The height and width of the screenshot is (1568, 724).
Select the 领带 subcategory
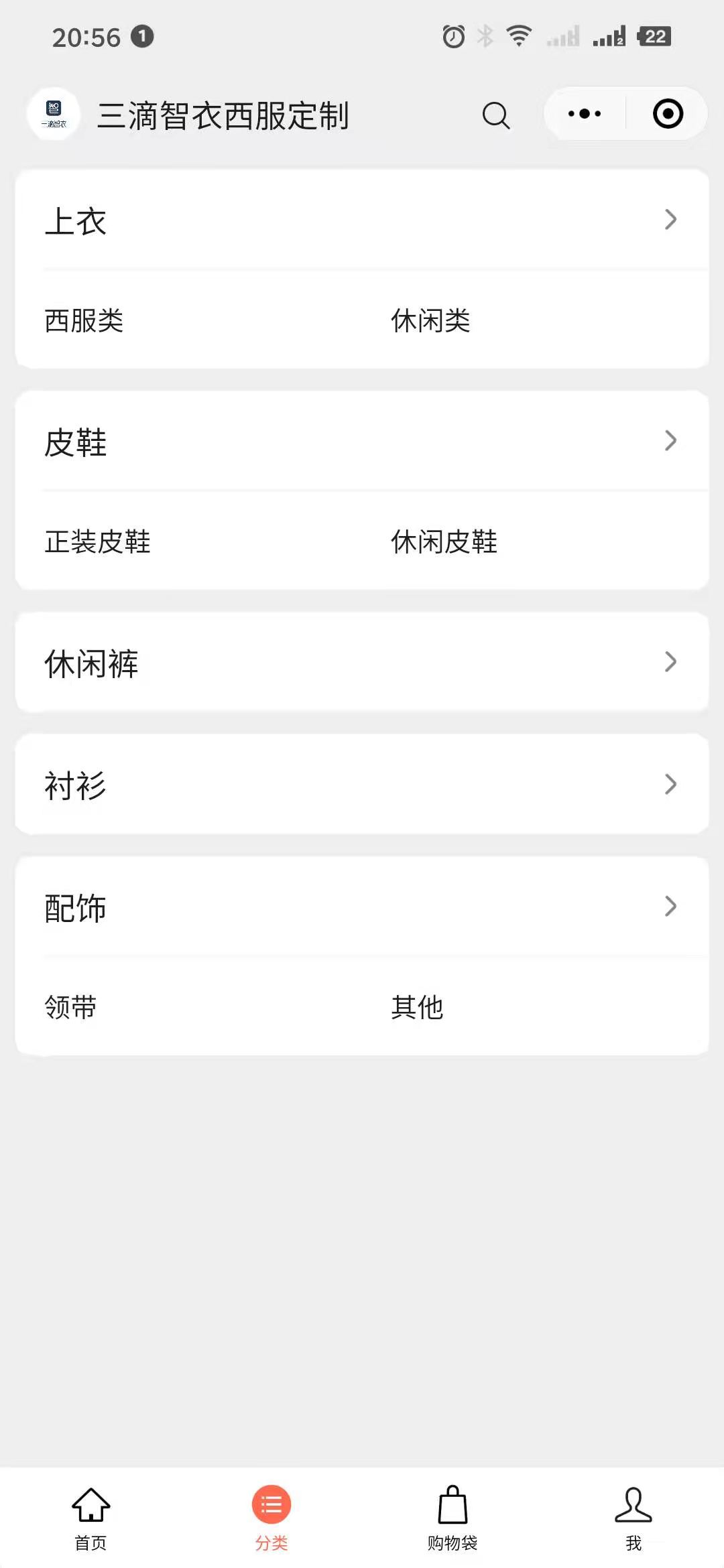pyautogui.click(x=70, y=1006)
